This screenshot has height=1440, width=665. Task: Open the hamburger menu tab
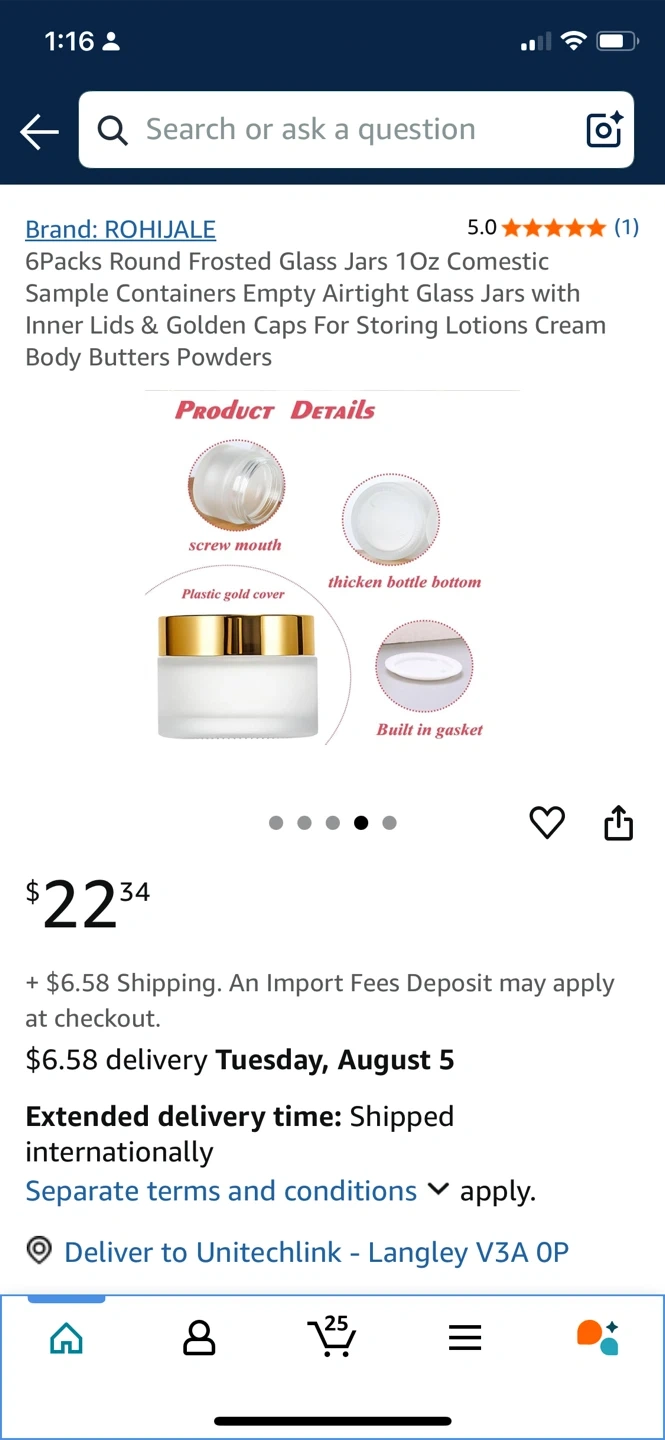point(465,1337)
